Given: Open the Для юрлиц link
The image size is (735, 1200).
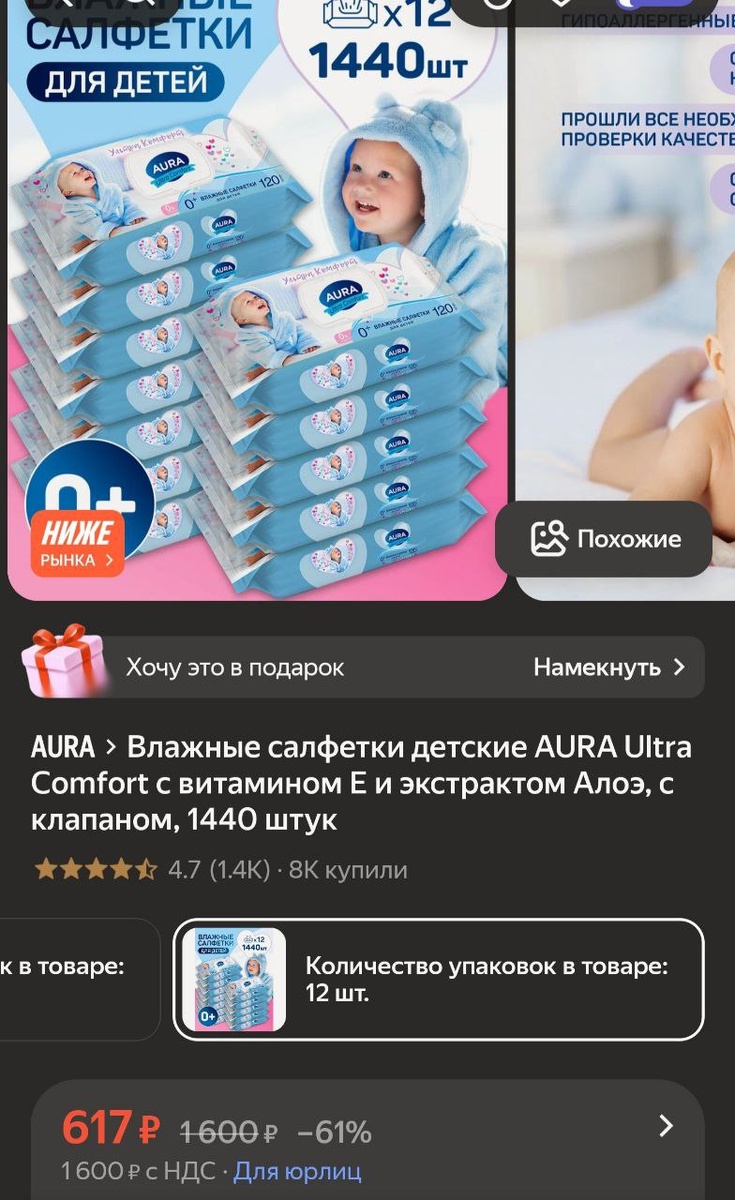Looking at the screenshot, I should (x=297, y=1171).
